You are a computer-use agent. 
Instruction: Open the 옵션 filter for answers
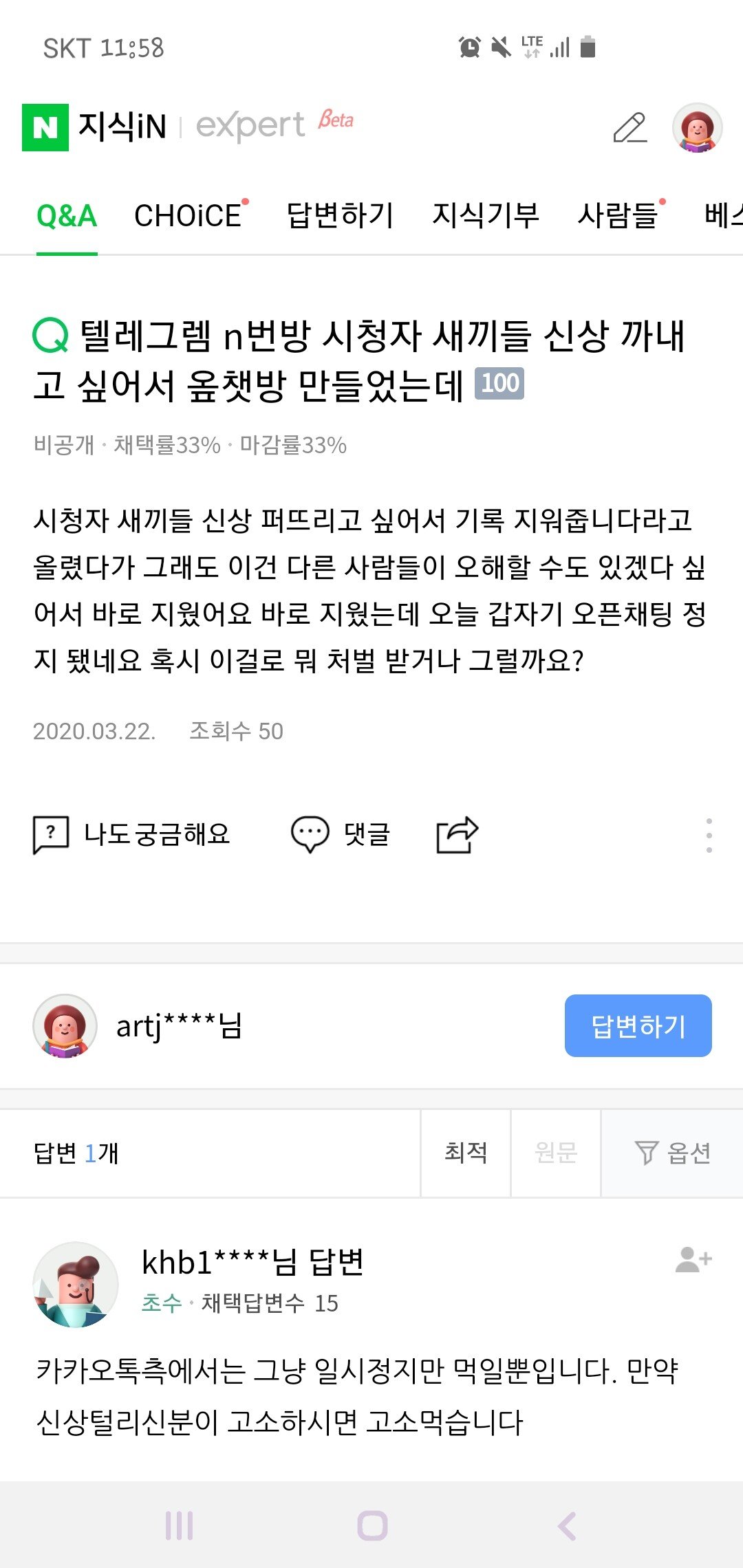pos(672,1153)
